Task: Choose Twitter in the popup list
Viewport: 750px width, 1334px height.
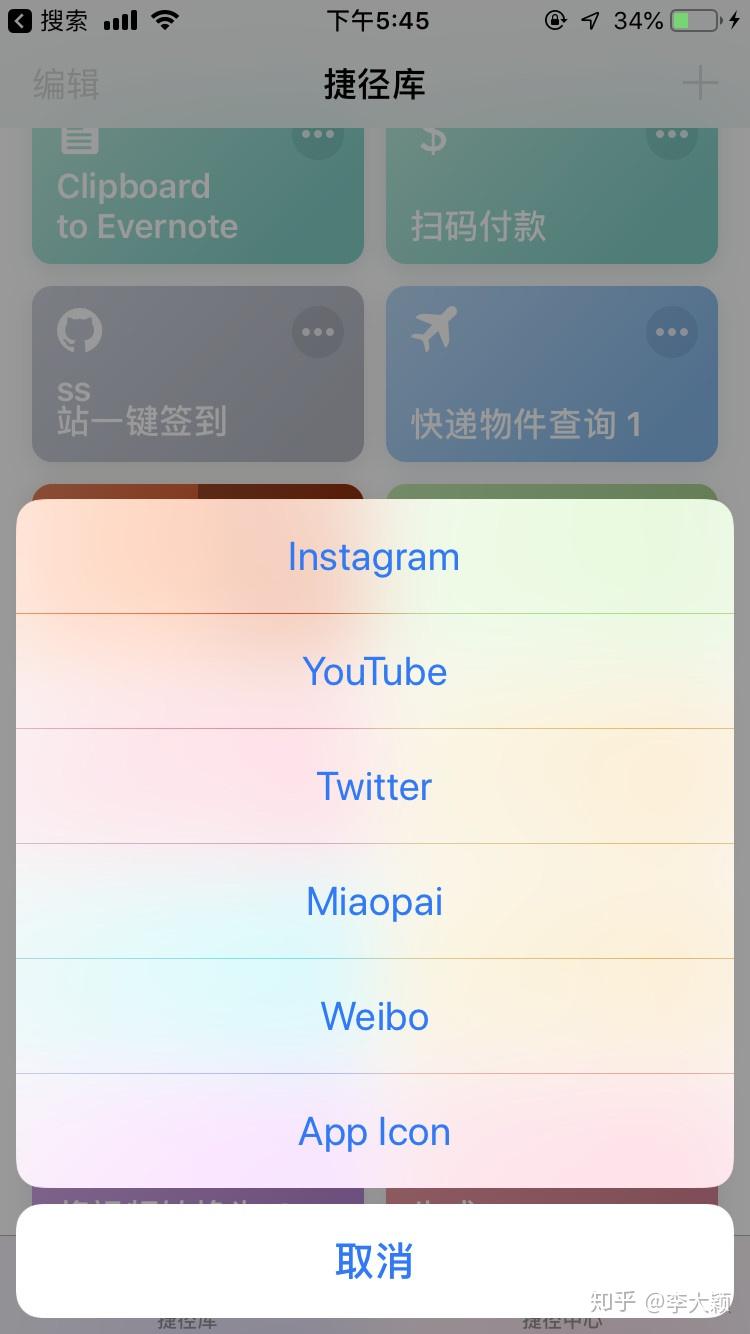Action: [374, 786]
